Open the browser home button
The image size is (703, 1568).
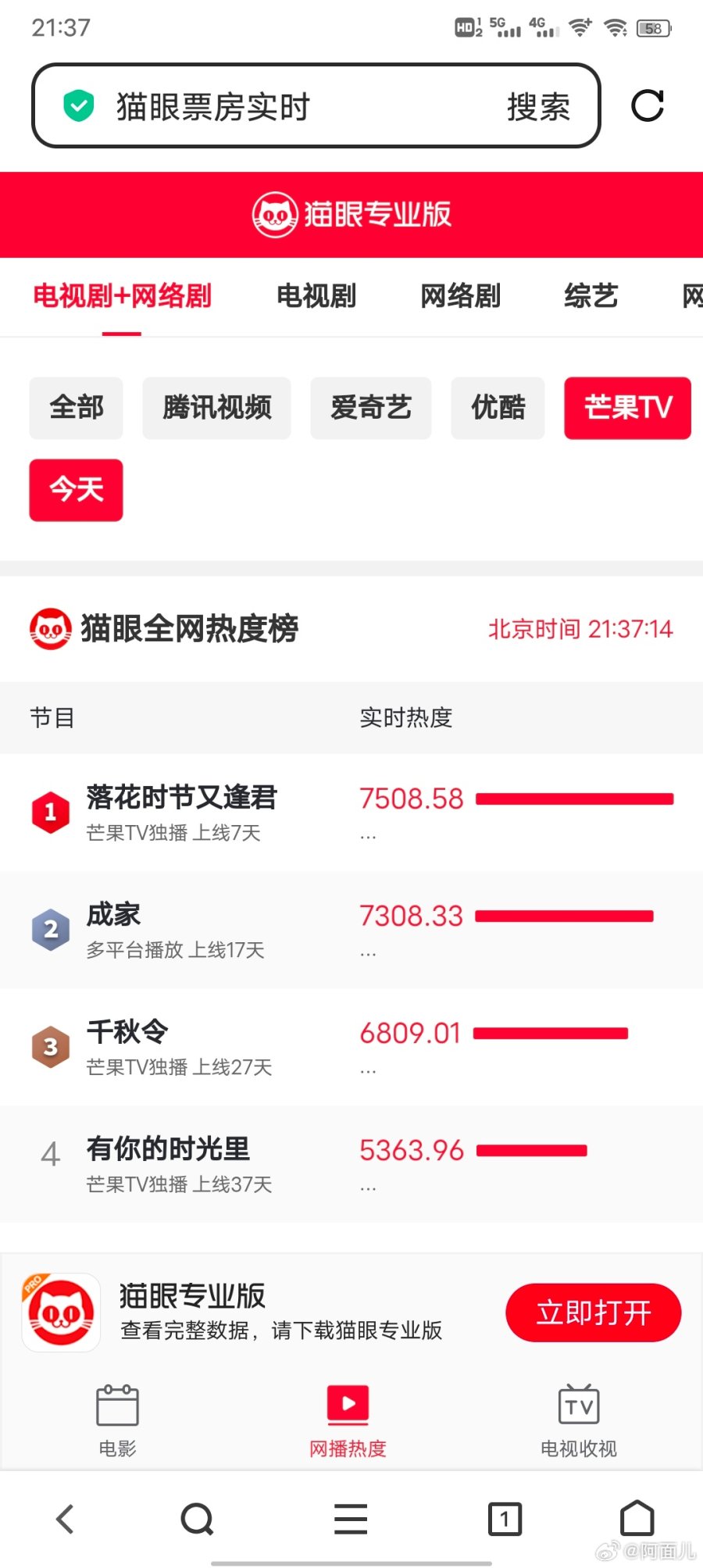coord(637,1518)
